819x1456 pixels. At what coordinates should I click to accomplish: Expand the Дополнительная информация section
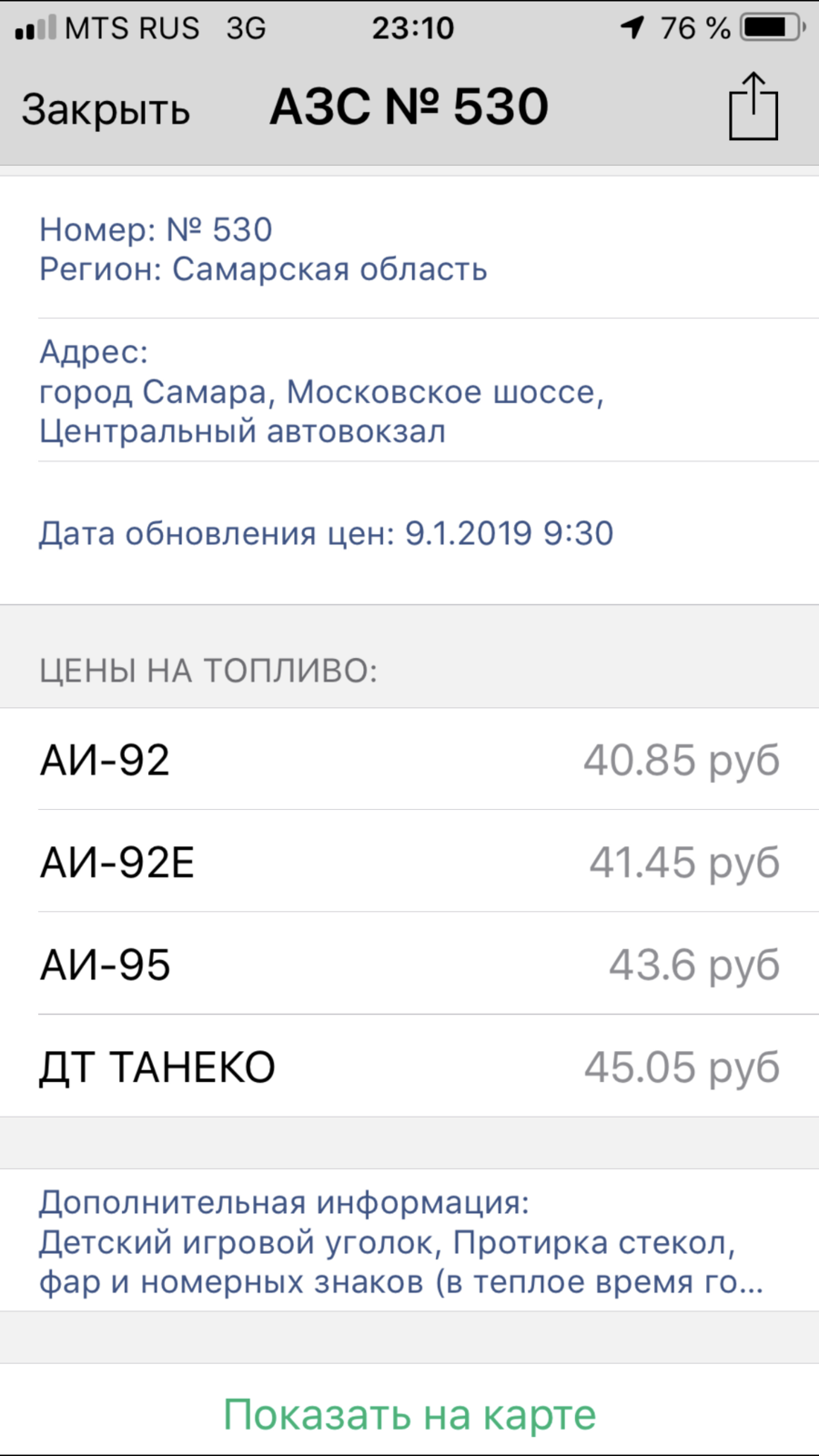tap(409, 1240)
